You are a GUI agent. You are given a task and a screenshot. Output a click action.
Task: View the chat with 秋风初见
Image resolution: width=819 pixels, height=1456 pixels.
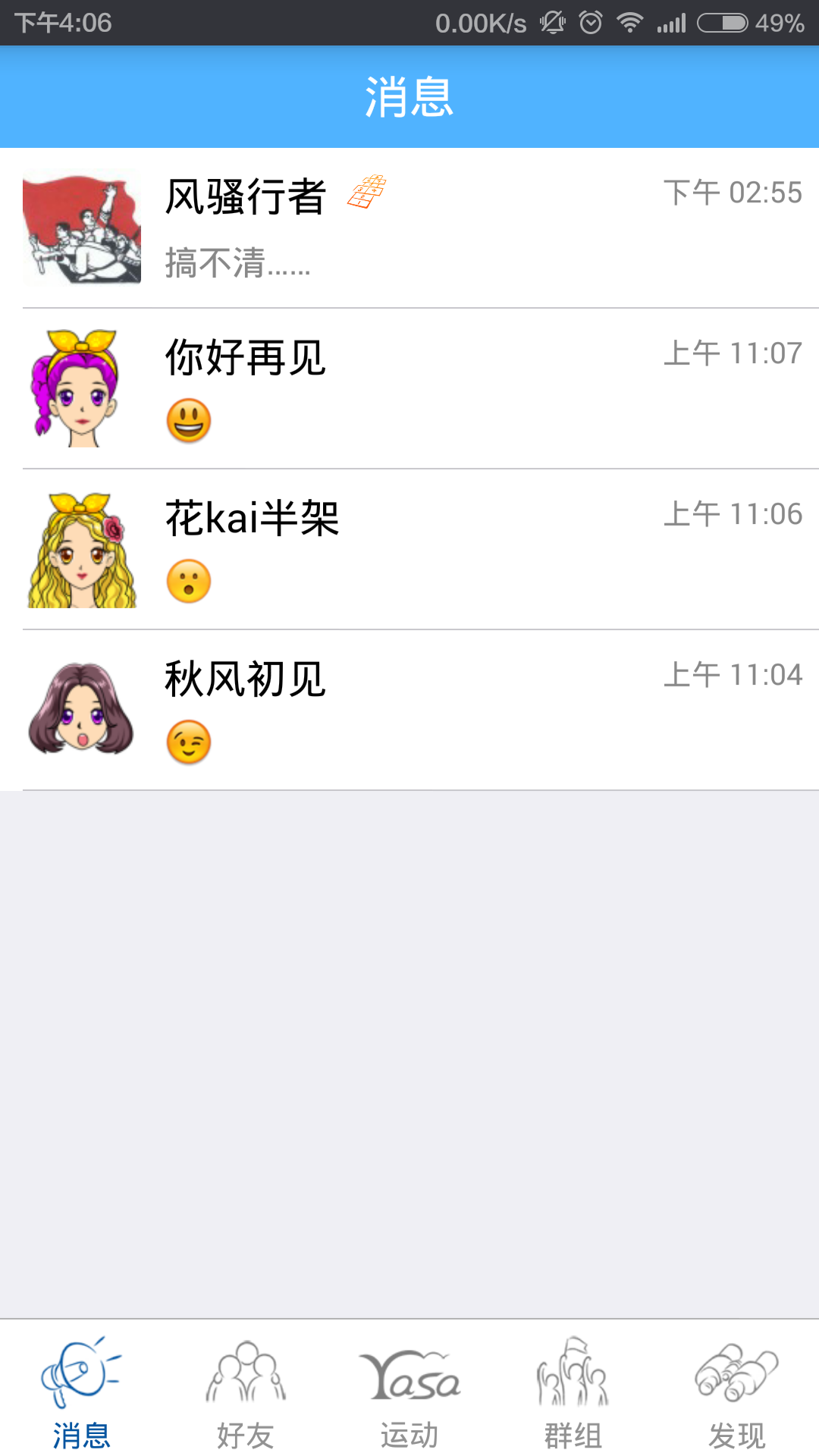click(x=409, y=710)
